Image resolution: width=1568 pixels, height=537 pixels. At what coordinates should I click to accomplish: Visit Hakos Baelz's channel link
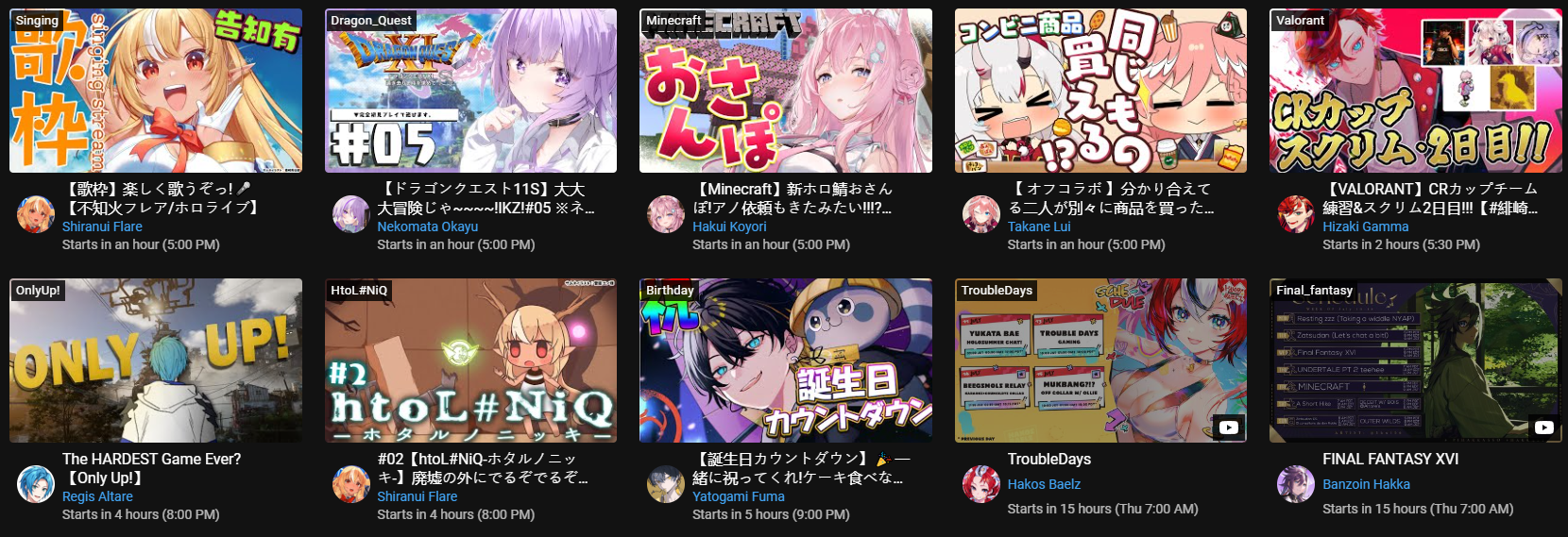tap(1044, 484)
